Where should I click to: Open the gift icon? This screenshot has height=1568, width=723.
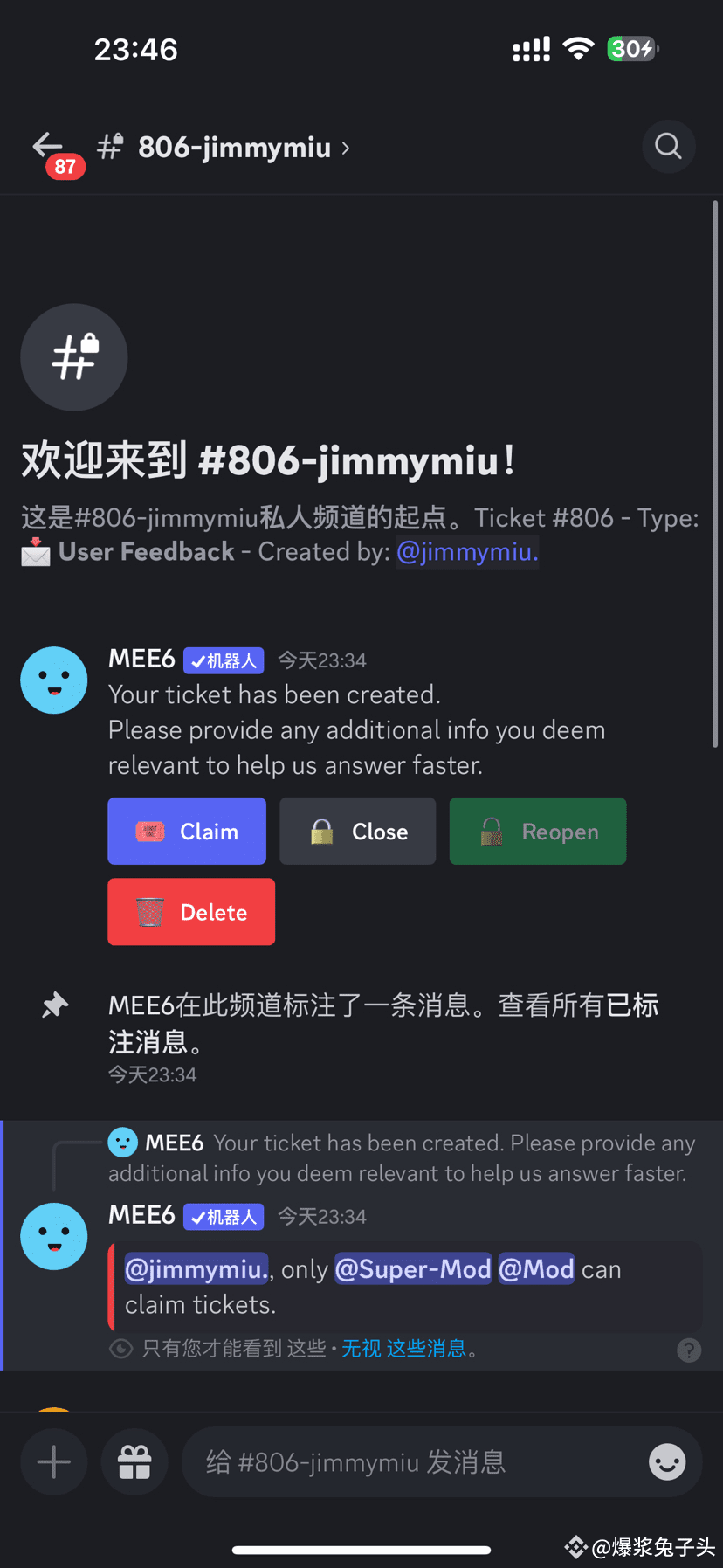[x=134, y=1462]
